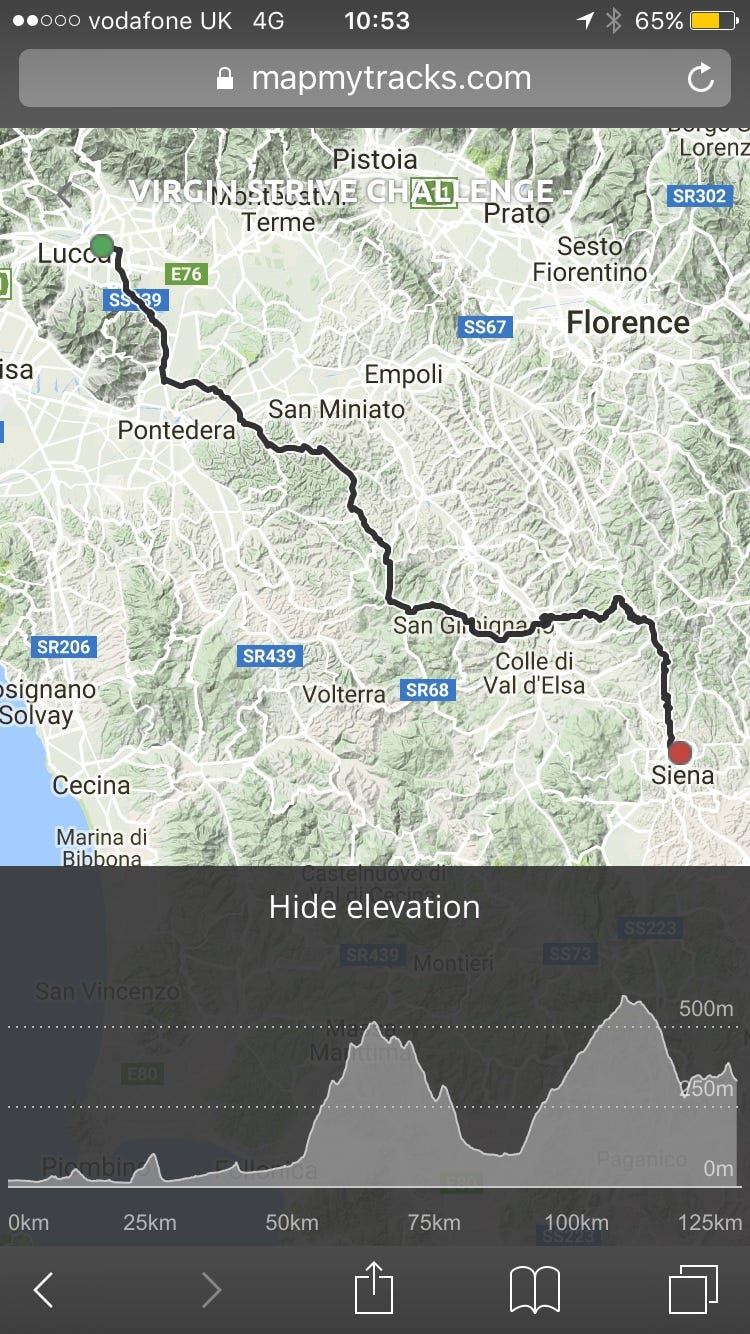
Task: Show all open tabs
Action: tap(693, 1290)
